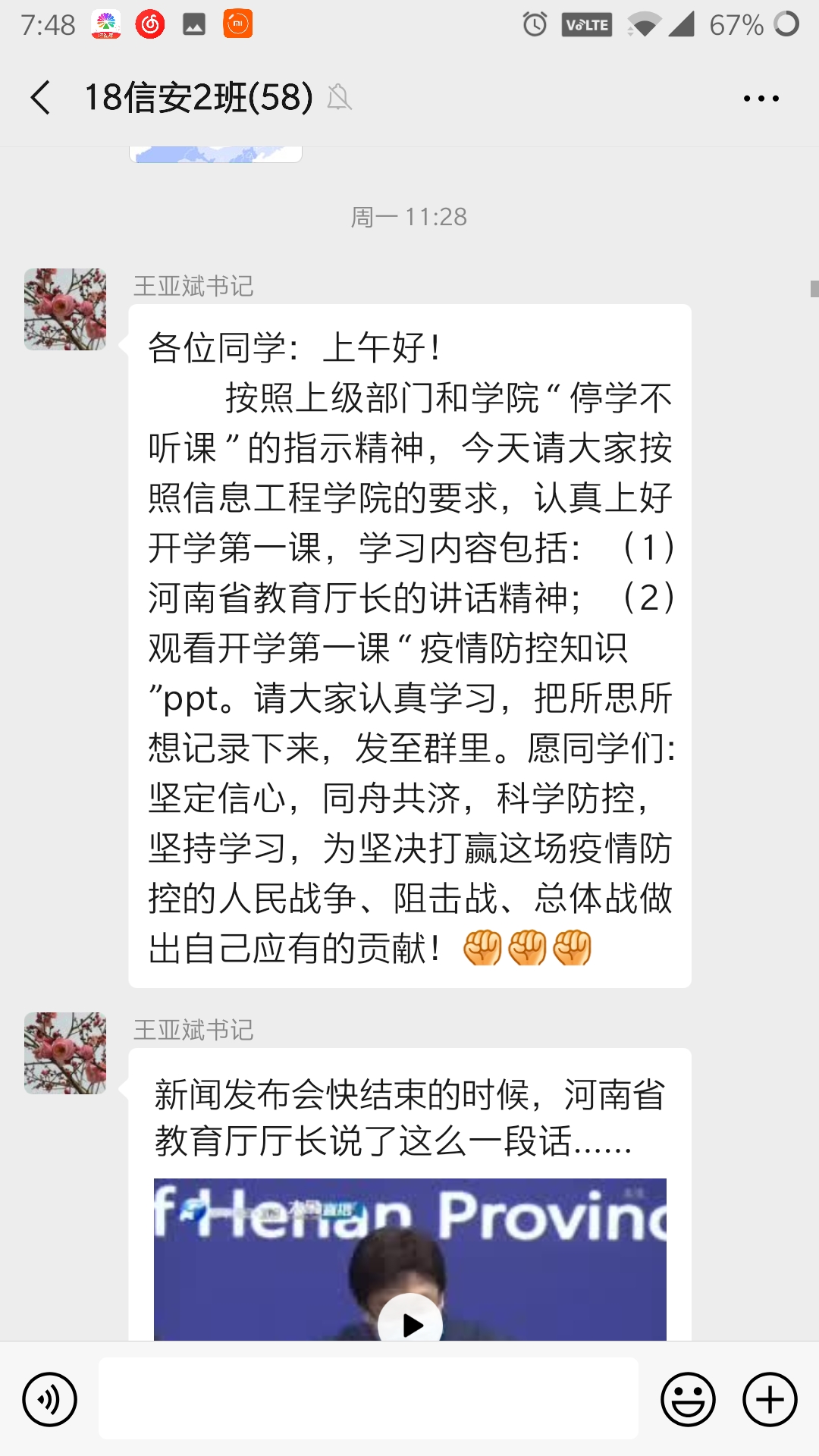Open the group chat overflow menu
Image resolution: width=819 pixels, height=1456 pixels.
pos(761,99)
